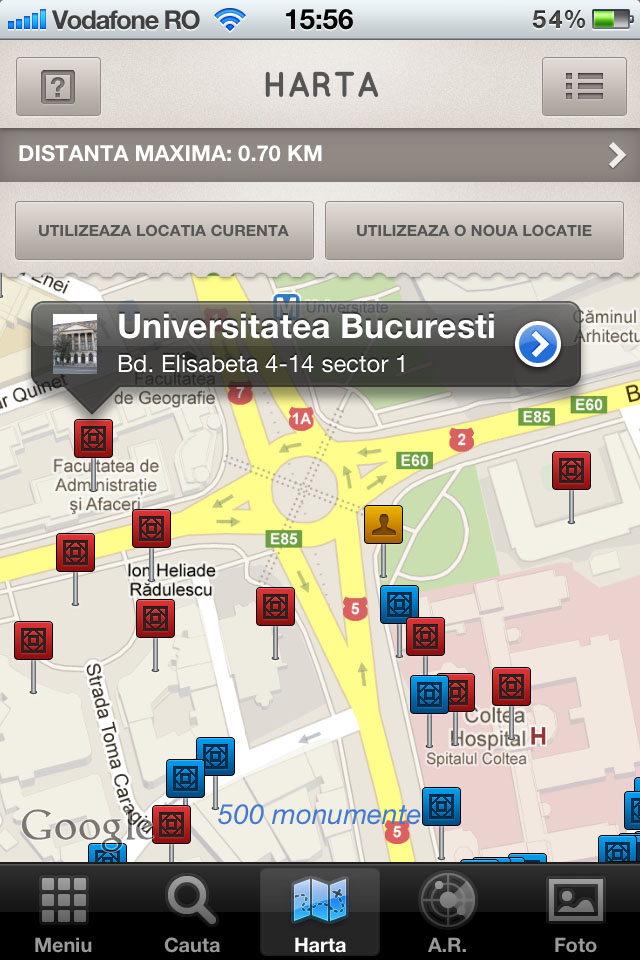Open the Meniu tab
The width and height of the screenshot is (640, 960).
pyautogui.click(x=63, y=912)
